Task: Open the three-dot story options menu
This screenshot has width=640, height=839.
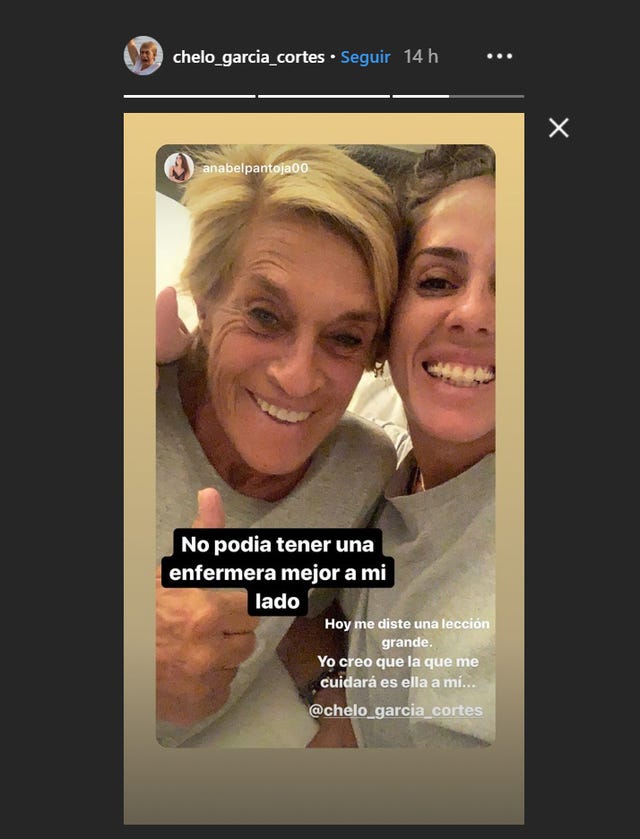Action: [499, 56]
